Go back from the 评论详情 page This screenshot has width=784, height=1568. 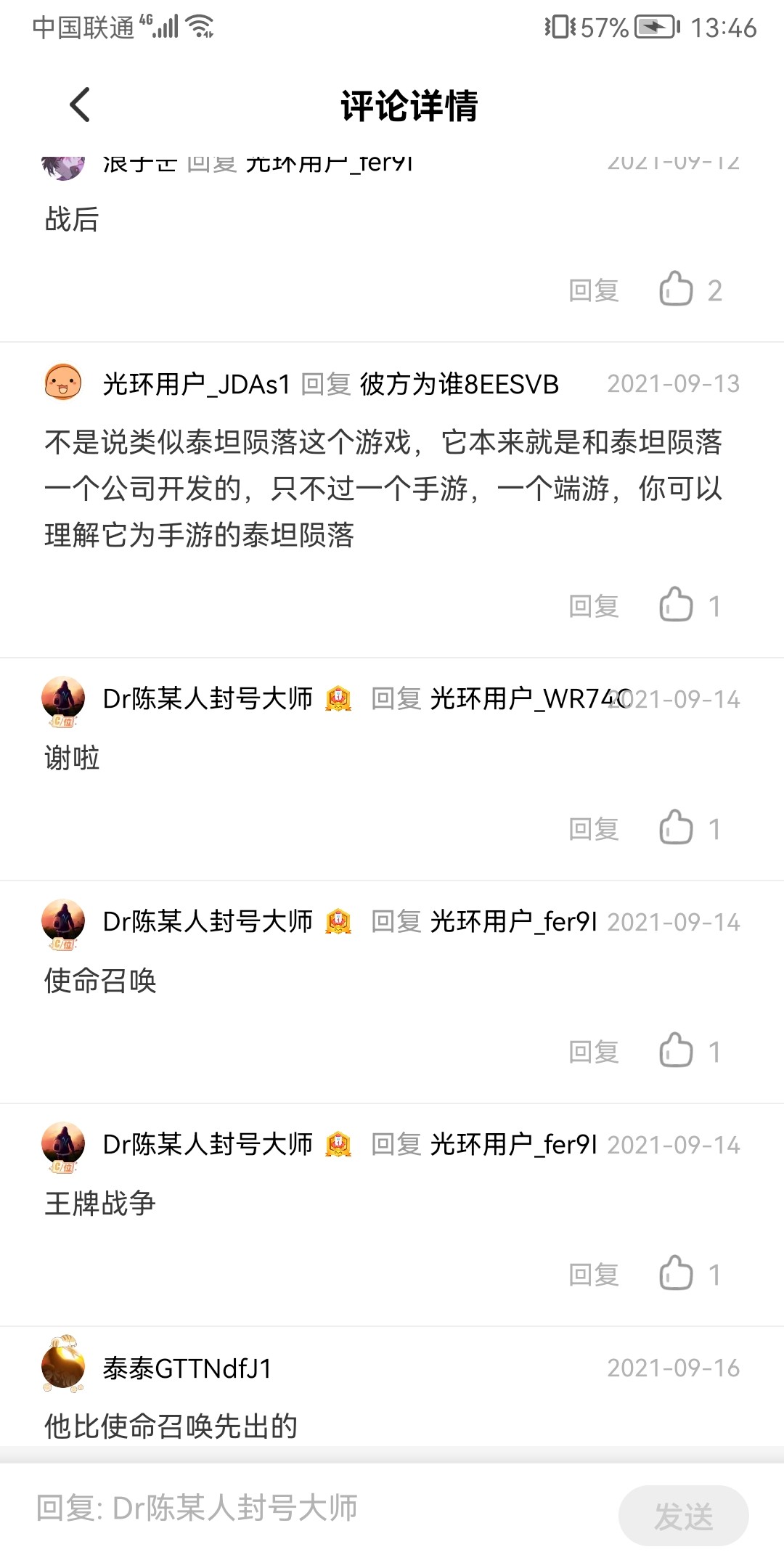pyautogui.click(x=80, y=105)
